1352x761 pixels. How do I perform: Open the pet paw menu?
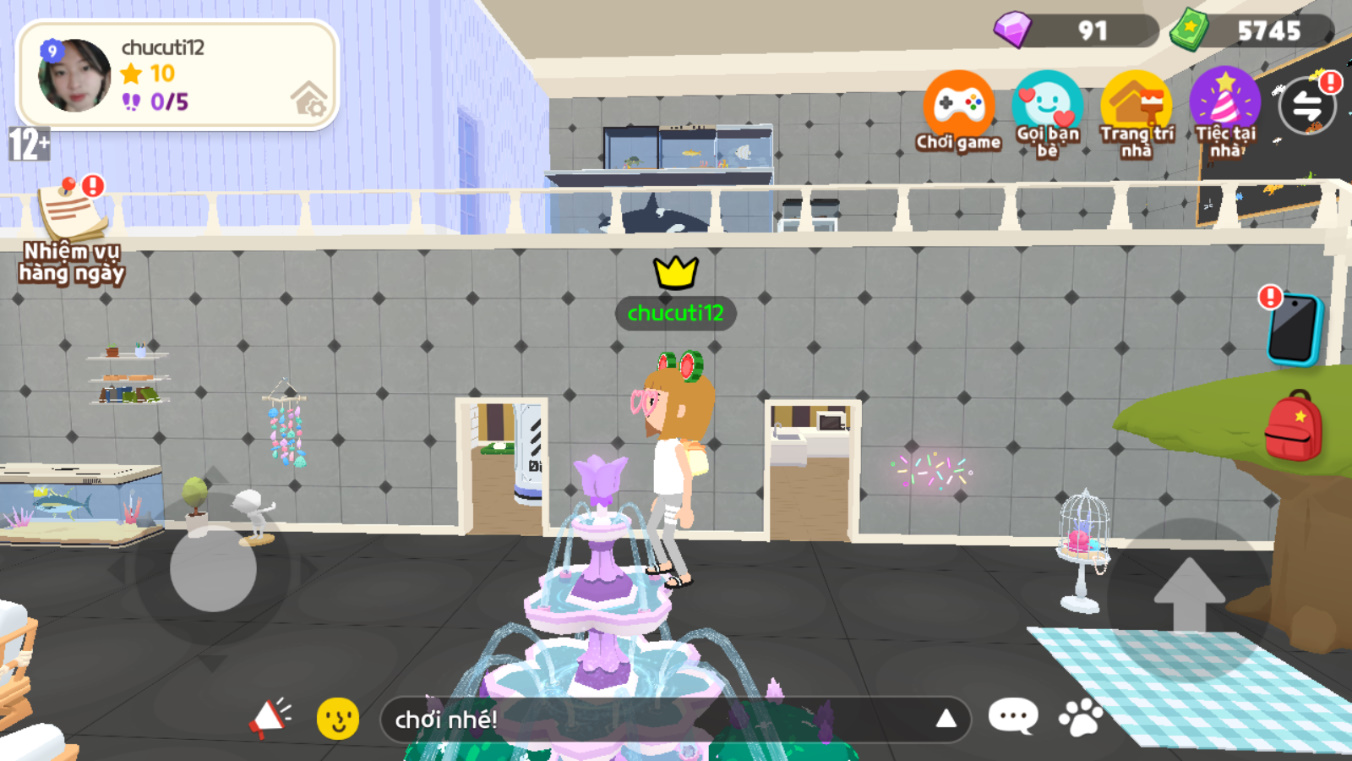point(1080,716)
